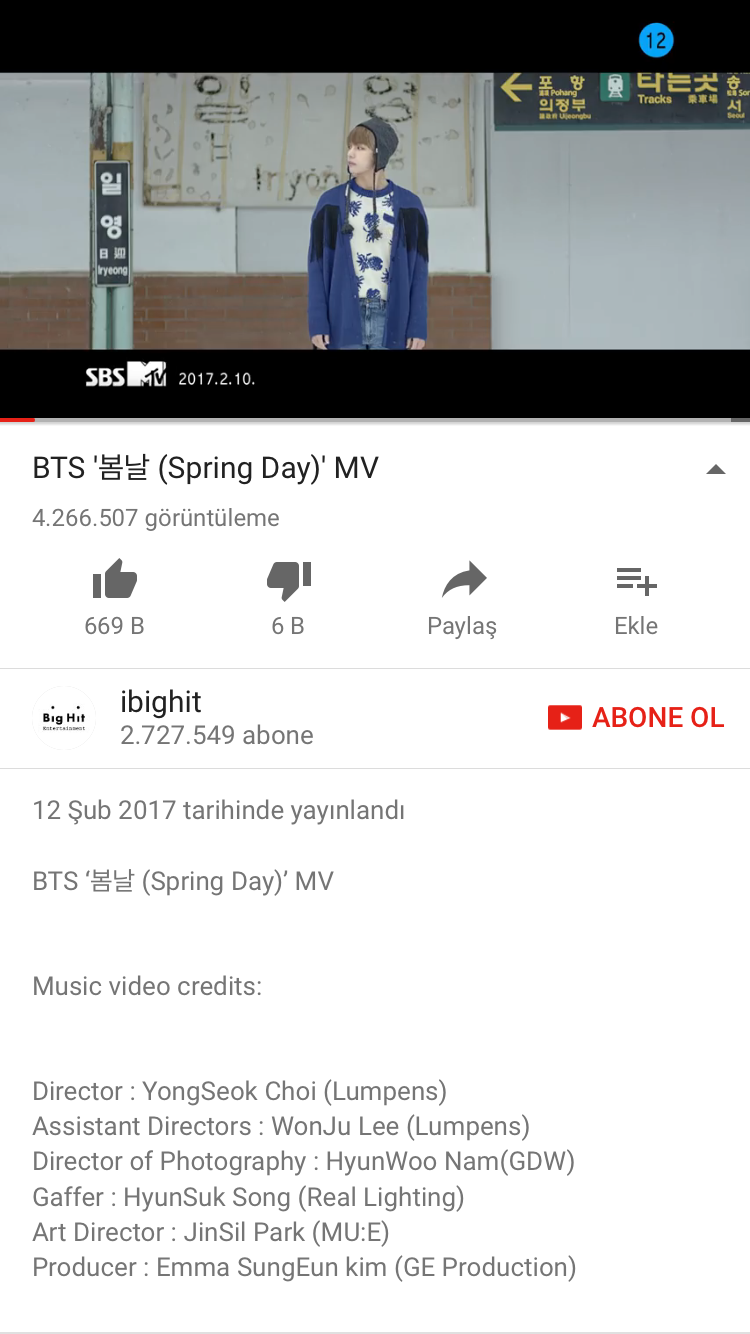Image resolution: width=750 pixels, height=1334 pixels.
Task: Subscribe with the ABONE OL button
Action: point(636,718)
